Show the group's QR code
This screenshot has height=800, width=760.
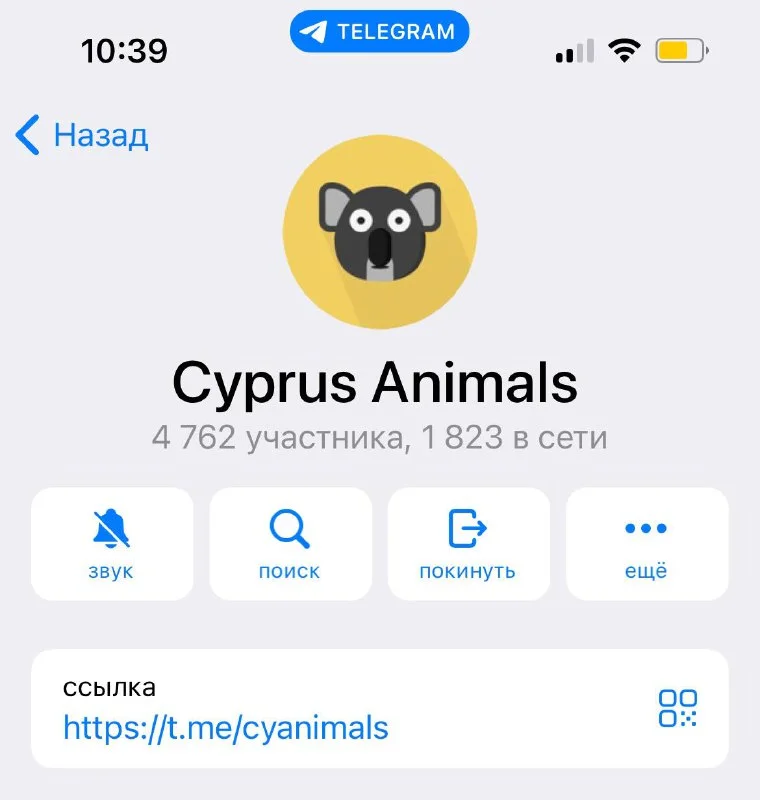click(x=678, y=708)
